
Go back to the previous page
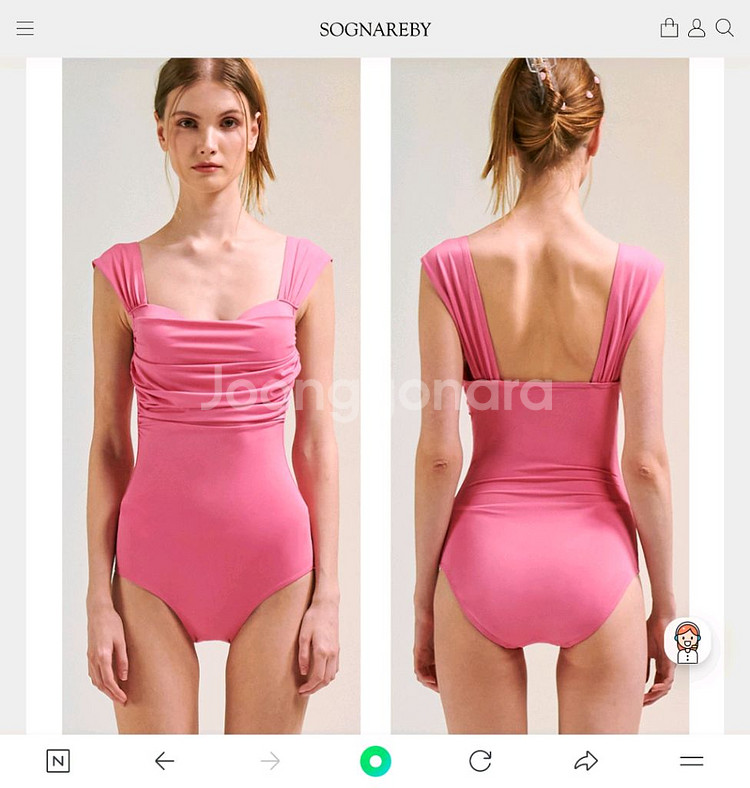pyautogui.click(x=165, y=762)
